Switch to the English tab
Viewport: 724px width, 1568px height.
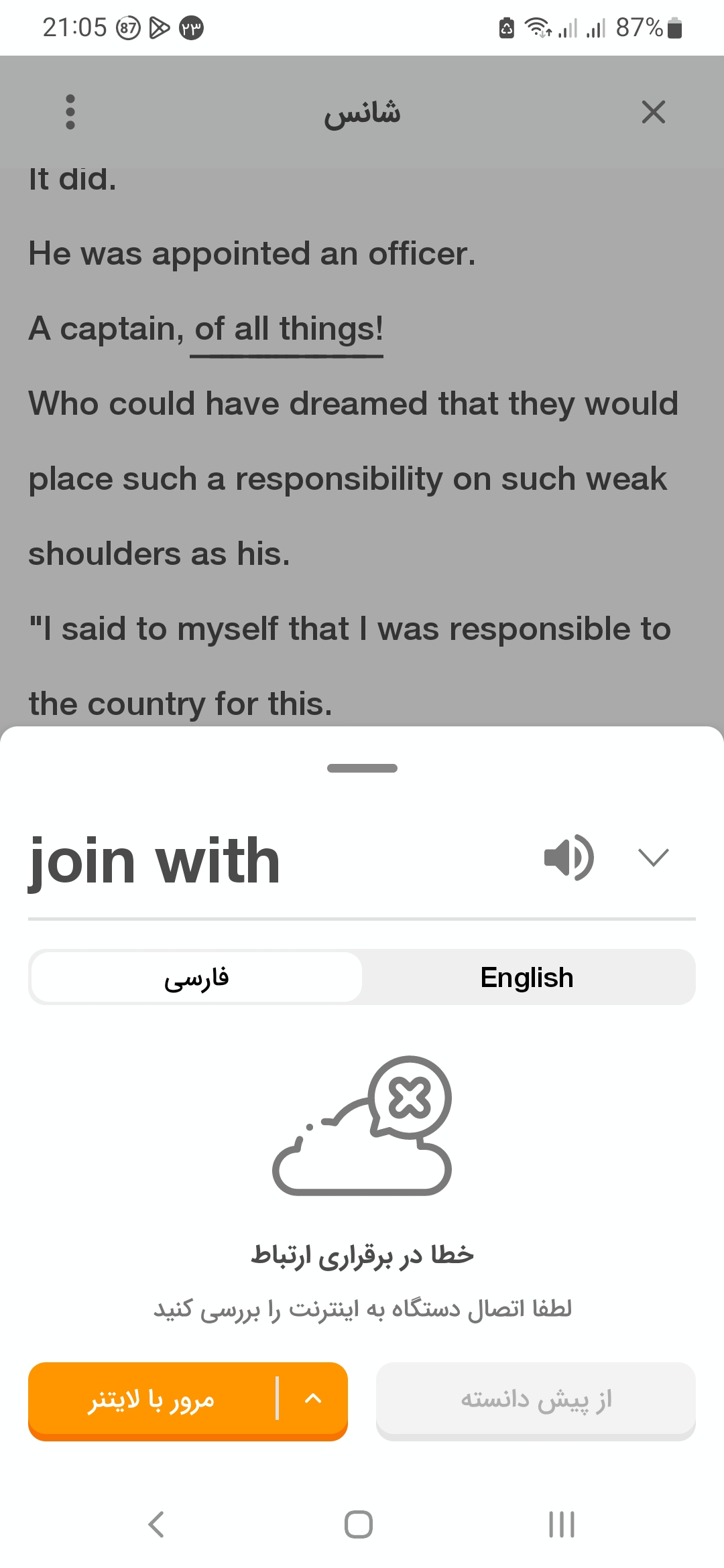tap(527, 978)
